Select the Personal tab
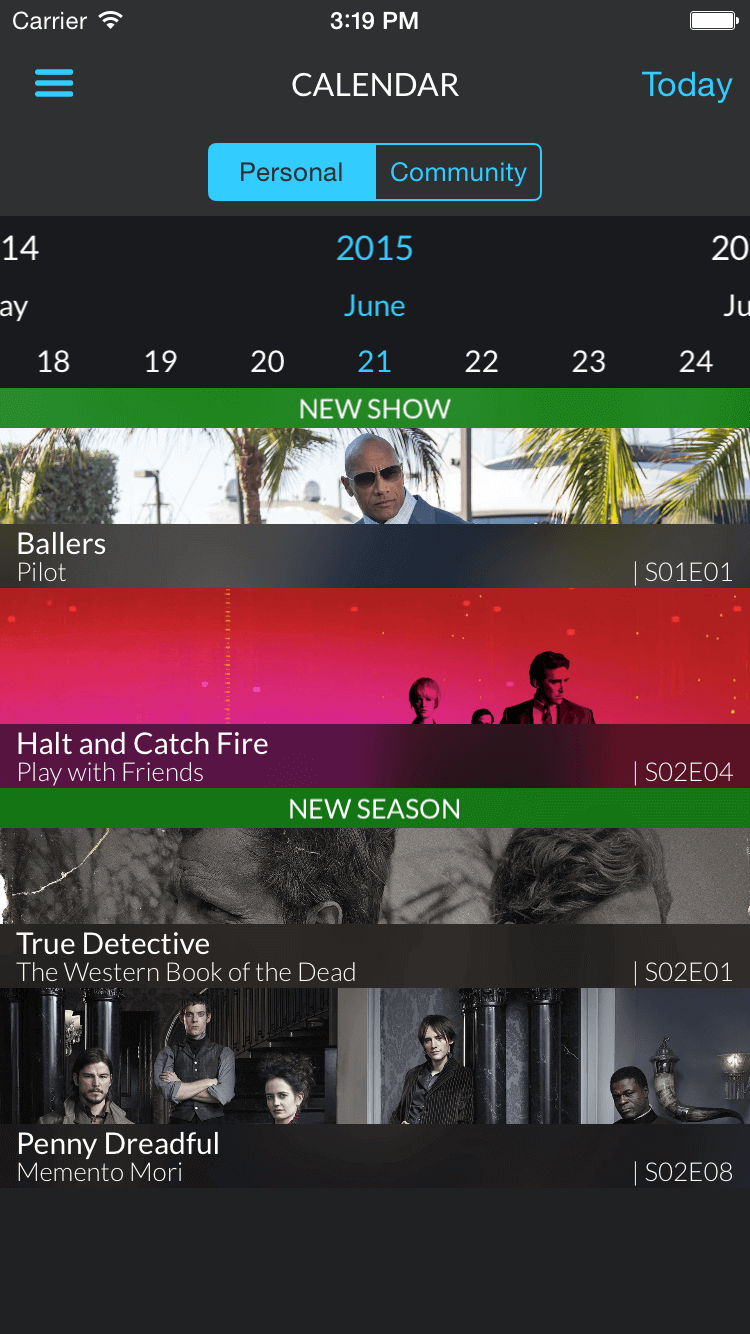 point(292,172)
